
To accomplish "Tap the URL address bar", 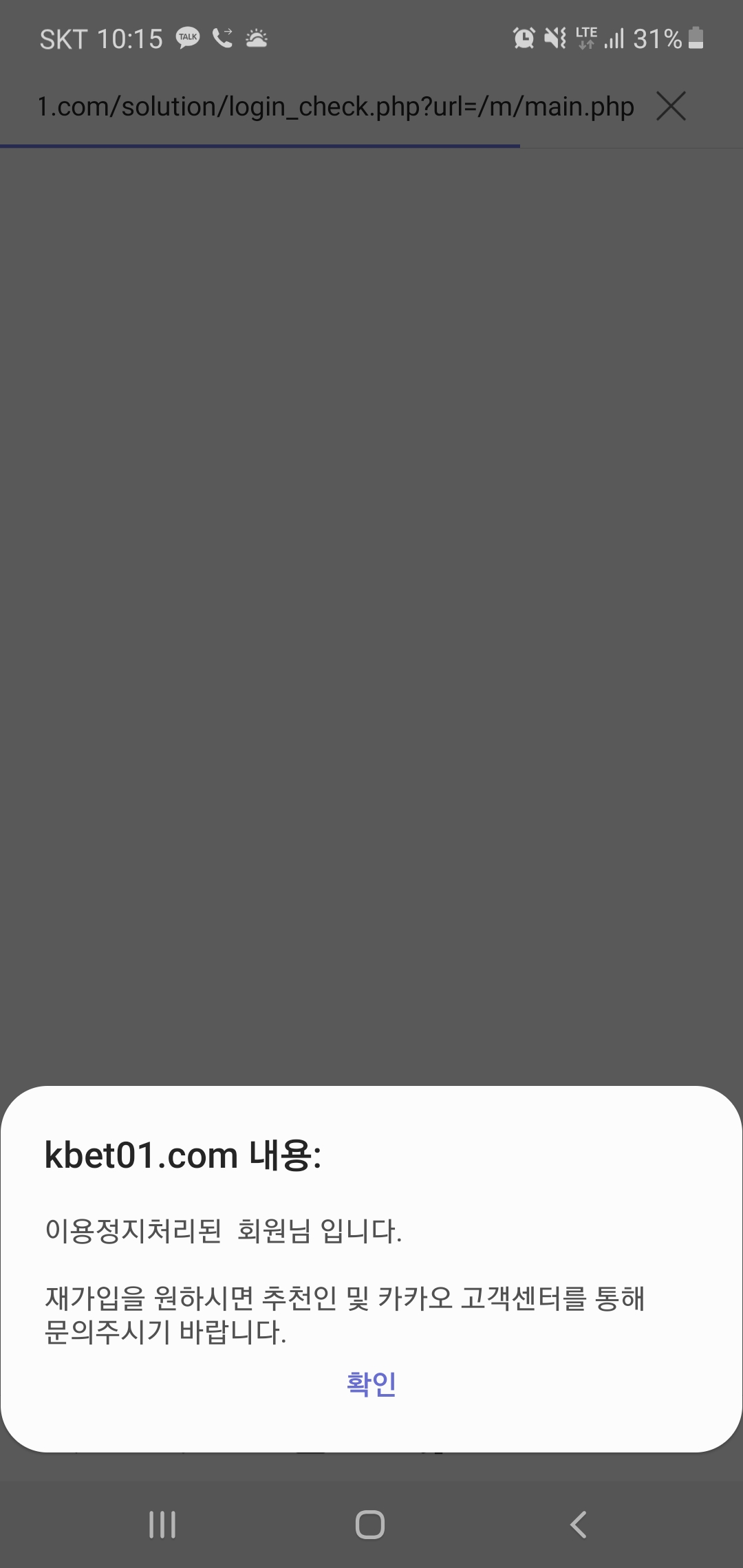I will pyautogui.click(x=335, y=107).
